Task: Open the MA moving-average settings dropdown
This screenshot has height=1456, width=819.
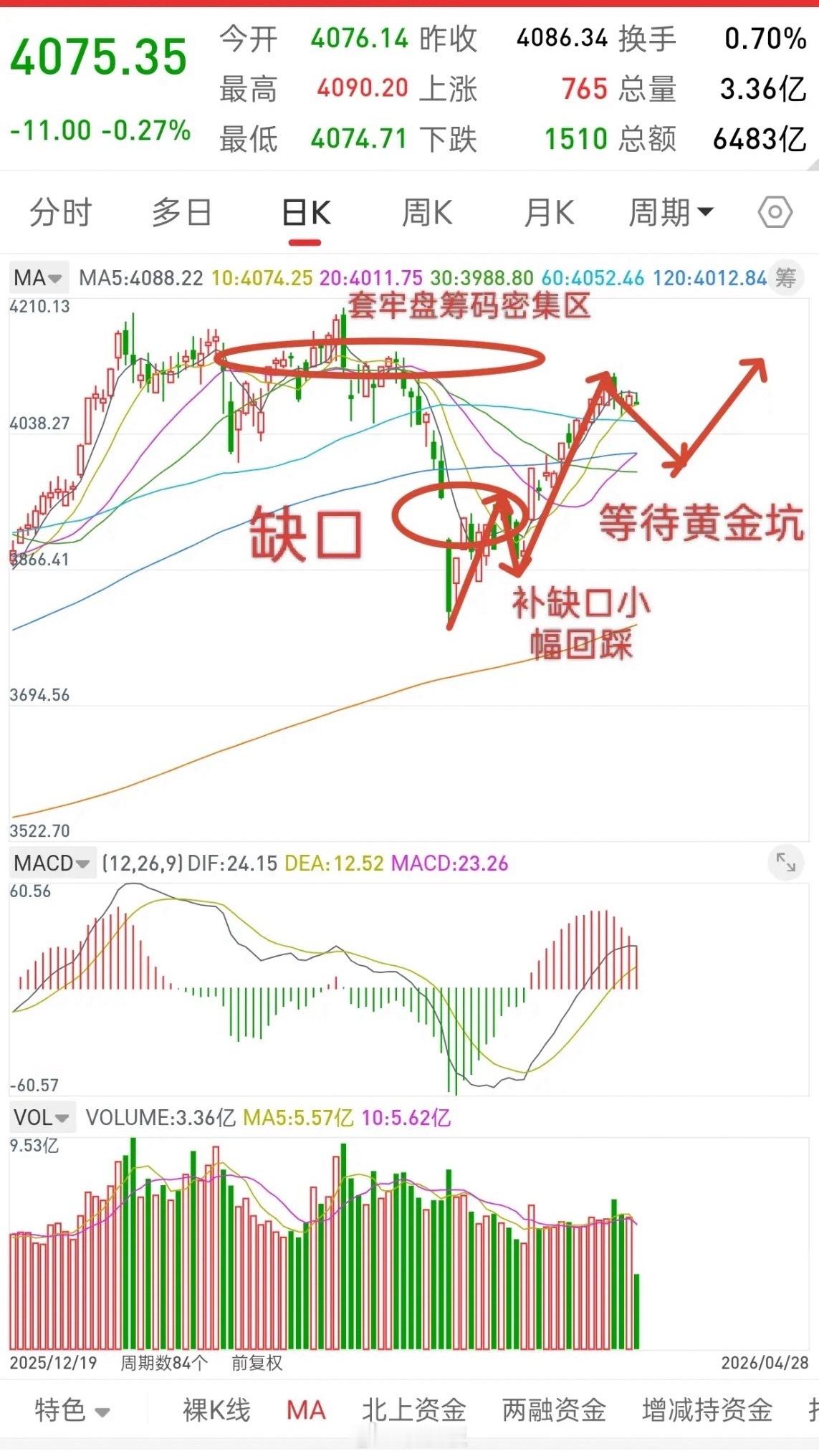Action: [37, 278]
